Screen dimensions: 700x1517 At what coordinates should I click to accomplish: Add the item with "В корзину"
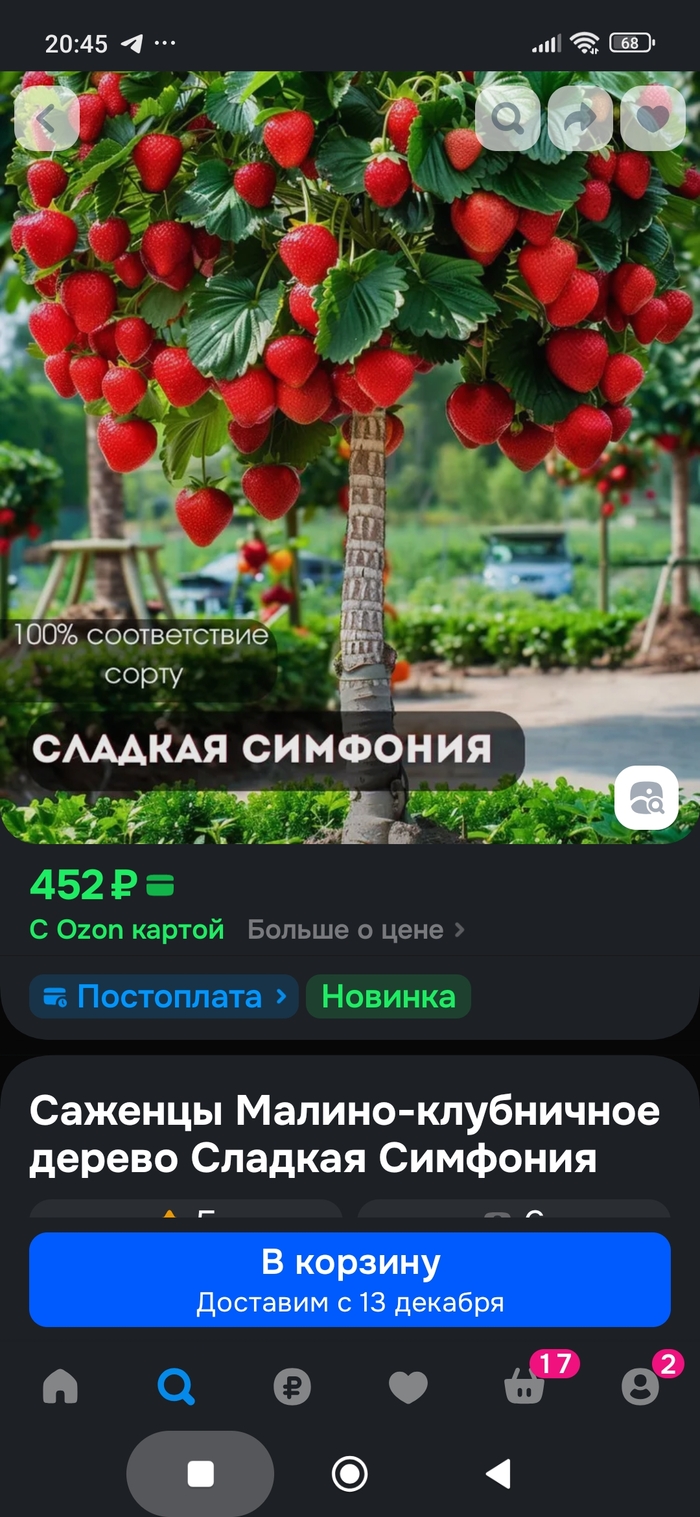click(350, 1279)
